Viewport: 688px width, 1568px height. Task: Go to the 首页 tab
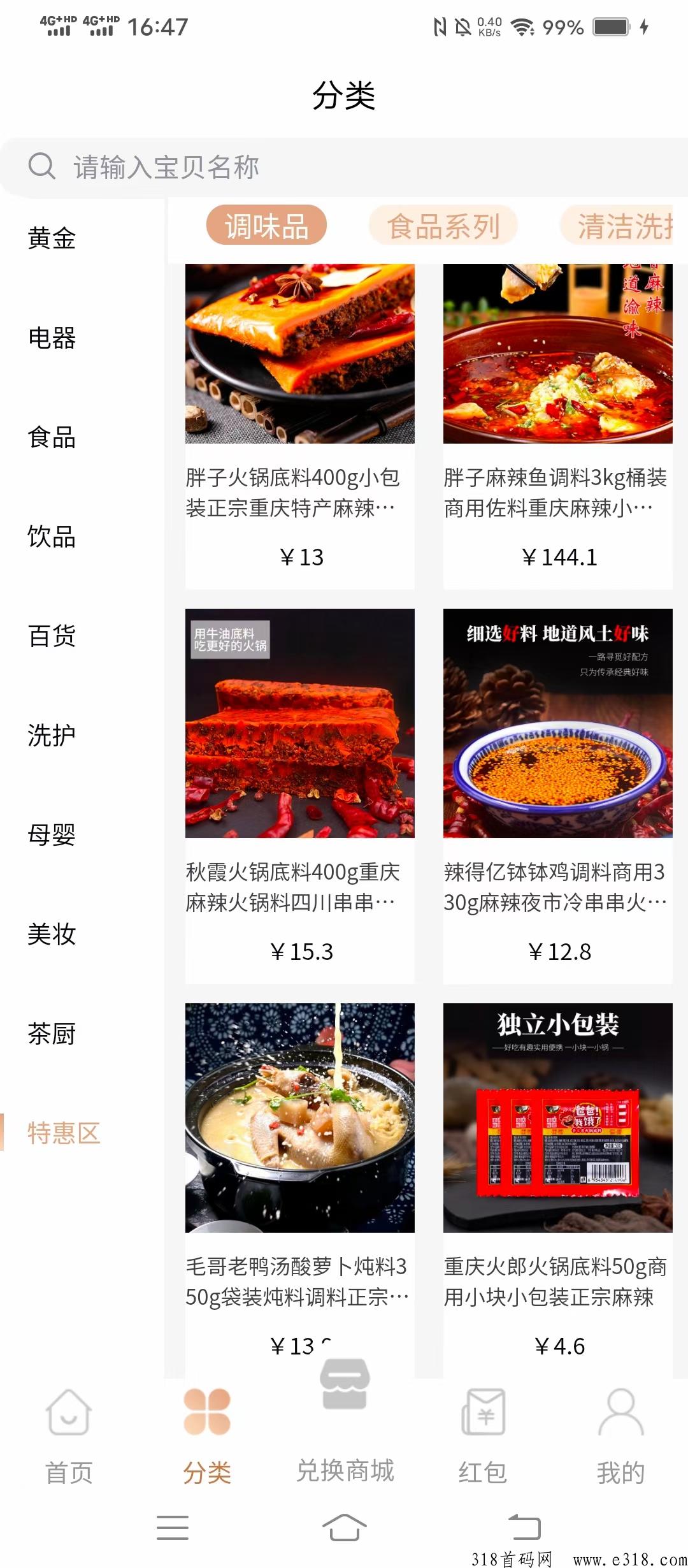[69, 1438]
